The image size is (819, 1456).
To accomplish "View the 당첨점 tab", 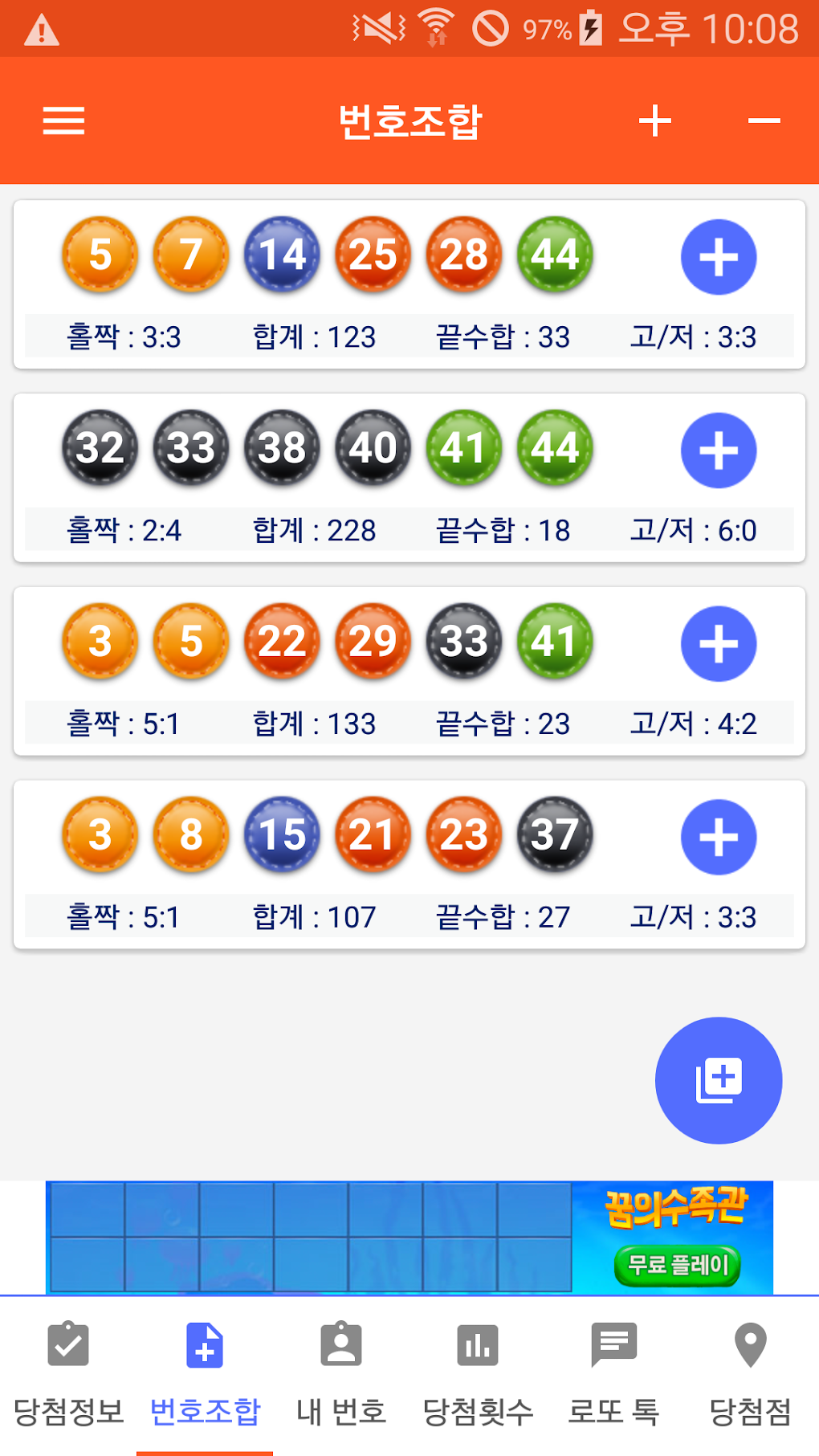I will pyautogui.click(x=751, y=1373).
